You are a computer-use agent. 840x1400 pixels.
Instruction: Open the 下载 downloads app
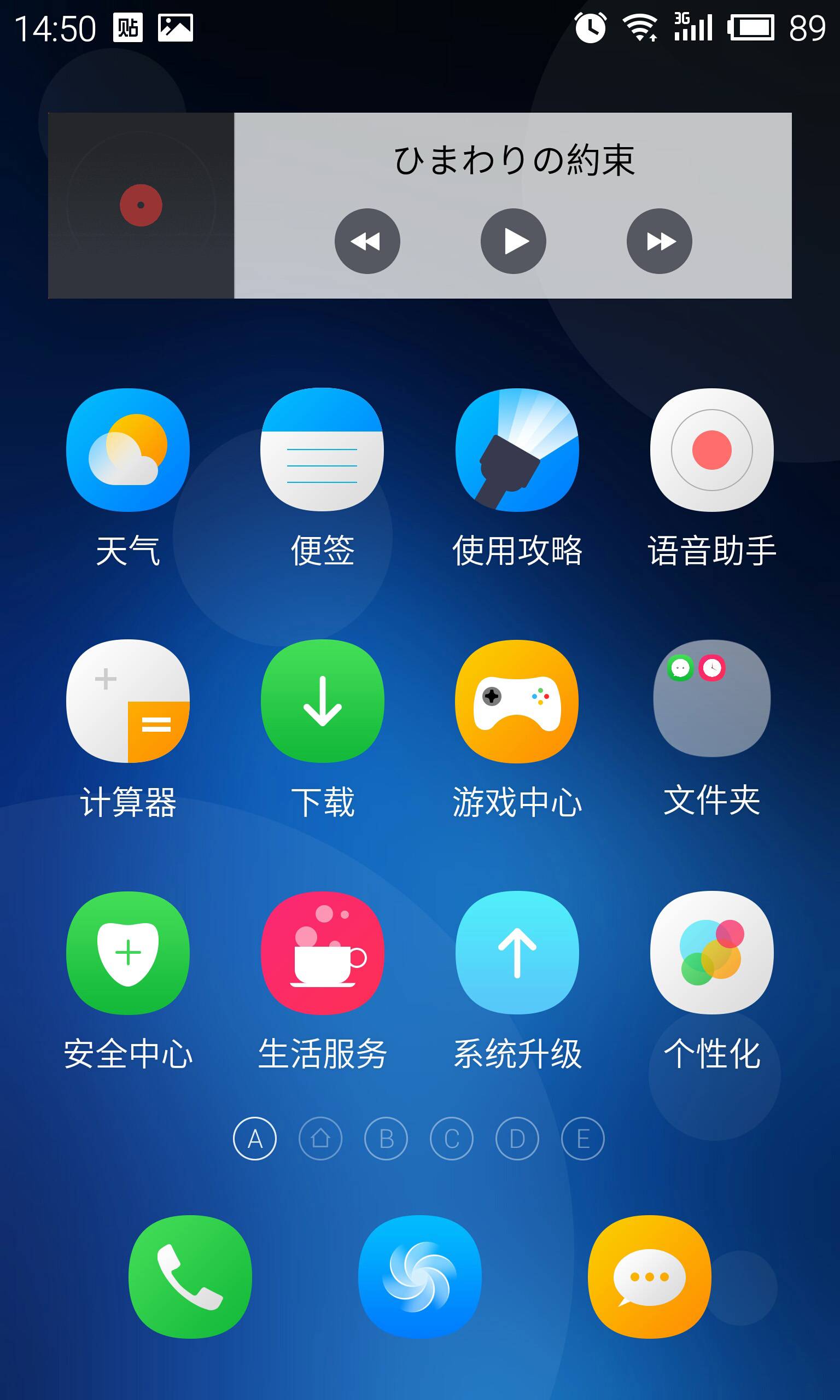pyautogui.click(x=322, y=701)
